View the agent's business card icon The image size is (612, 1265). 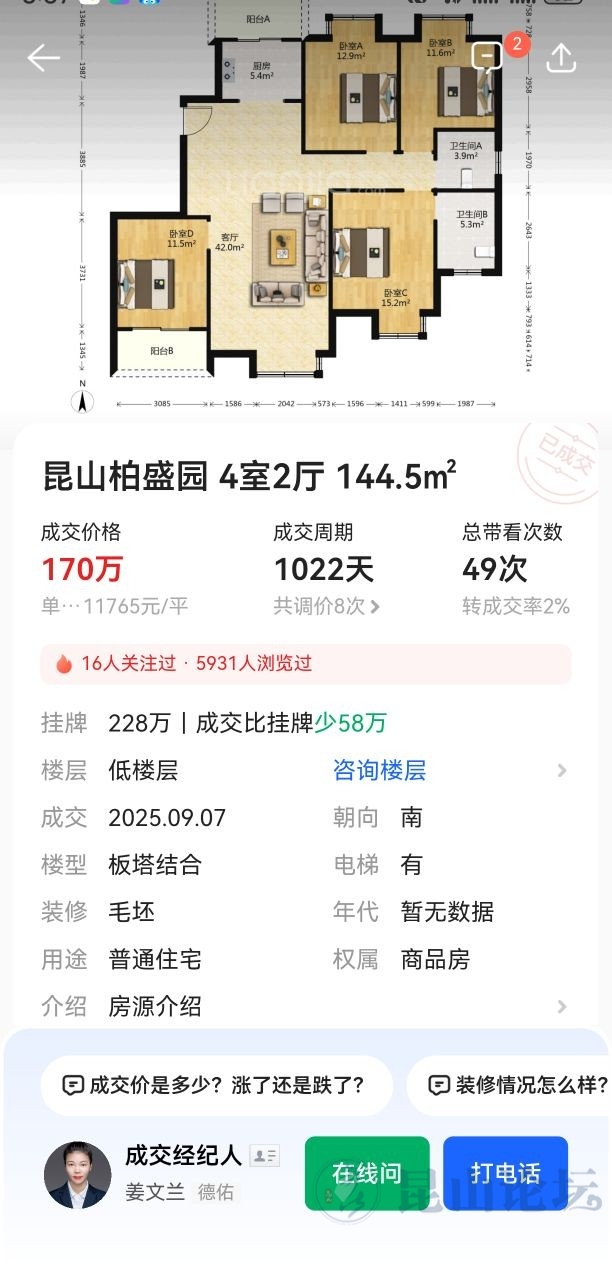264,1156
